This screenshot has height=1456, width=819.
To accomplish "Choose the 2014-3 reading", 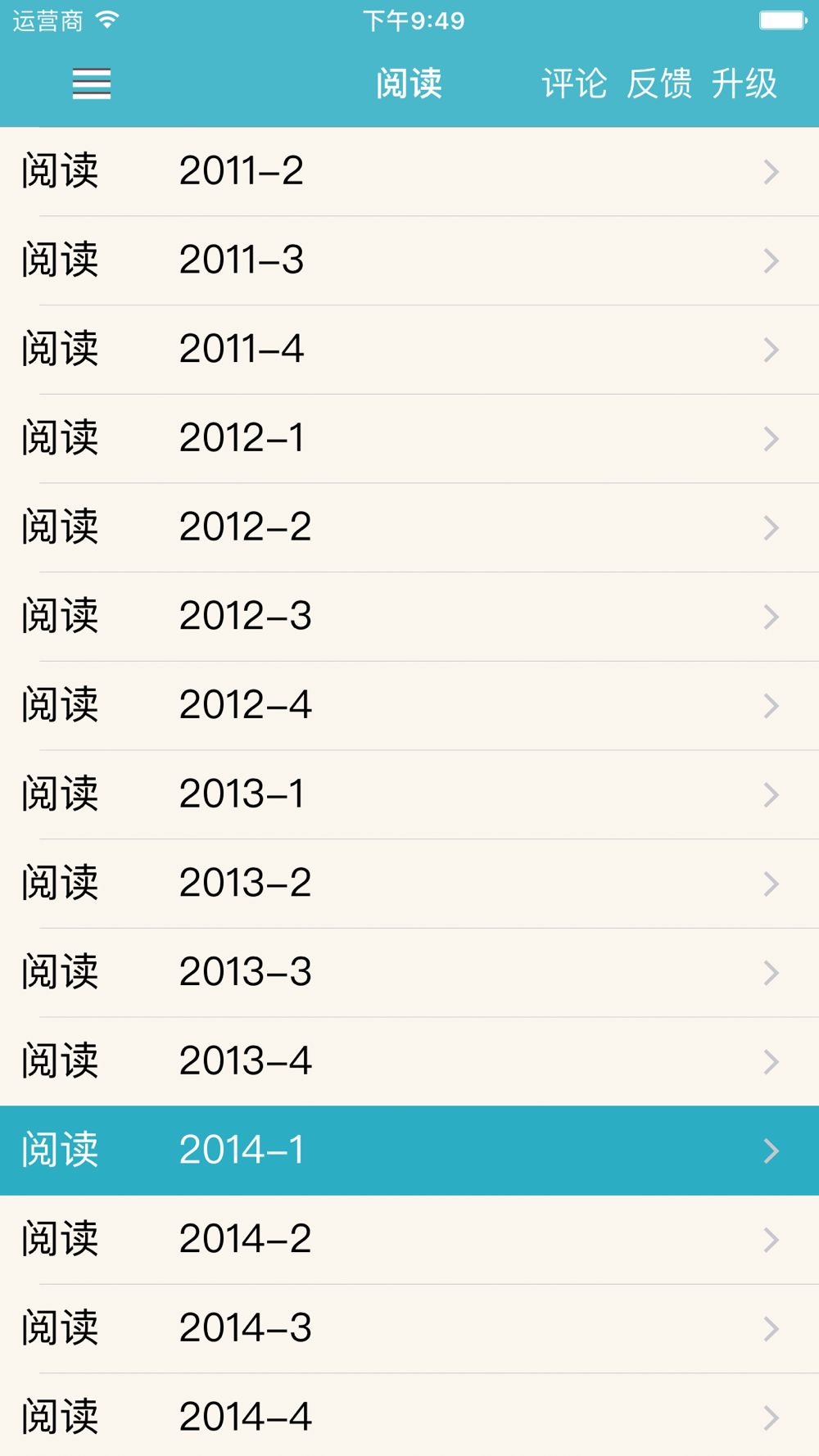I will pyautogui.click(x=409, y=1328).
